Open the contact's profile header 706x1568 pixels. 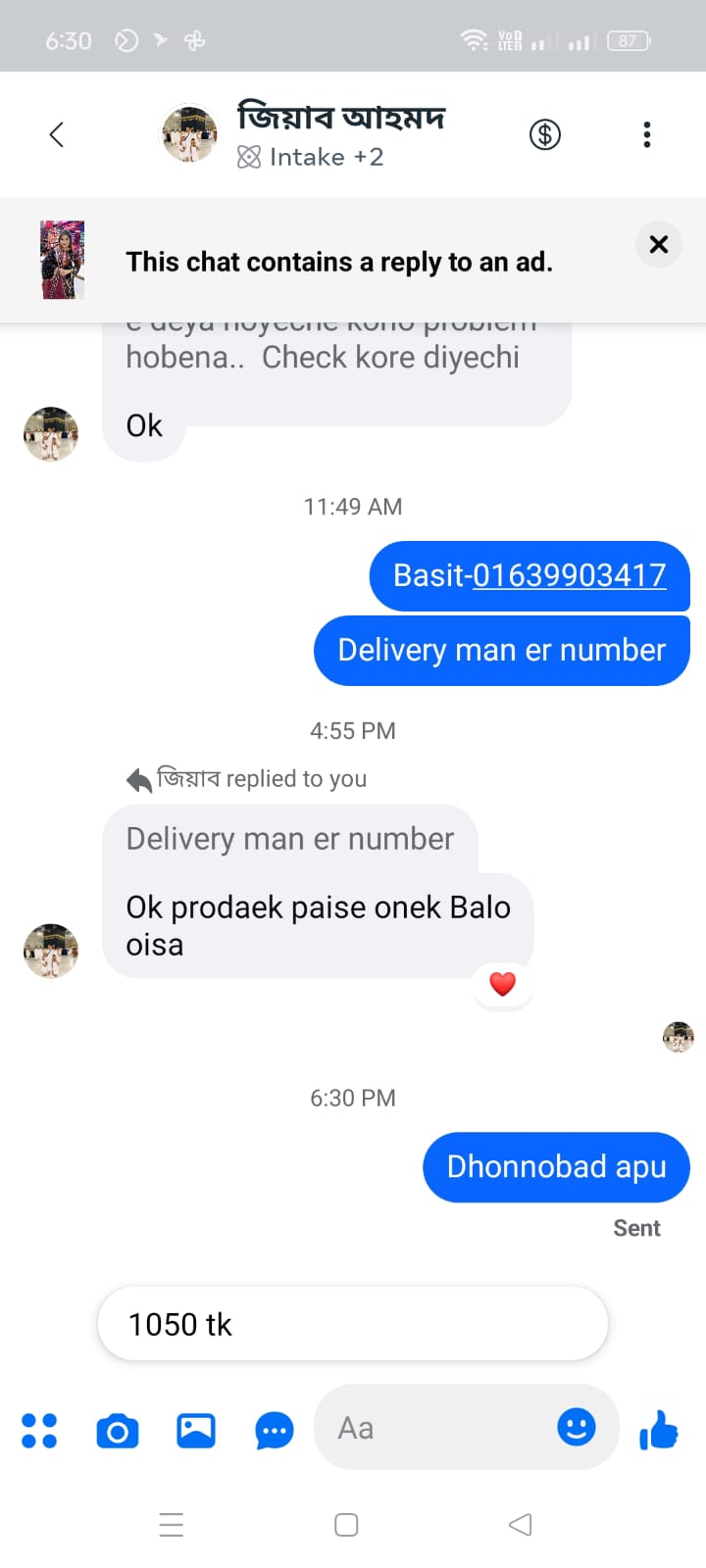[306, 134]
